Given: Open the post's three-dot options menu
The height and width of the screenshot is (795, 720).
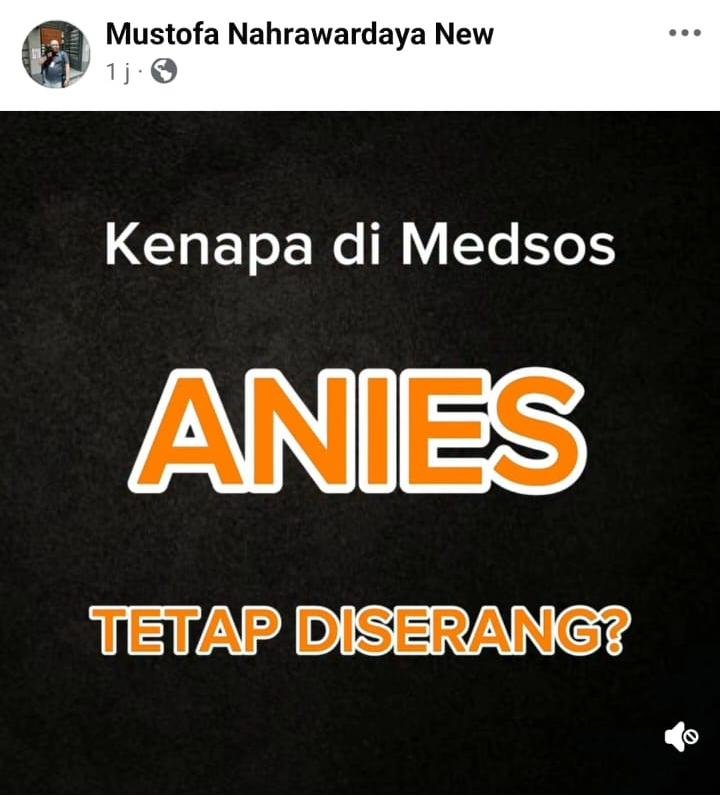Looking at the screenshot, I should click(684, 33).
